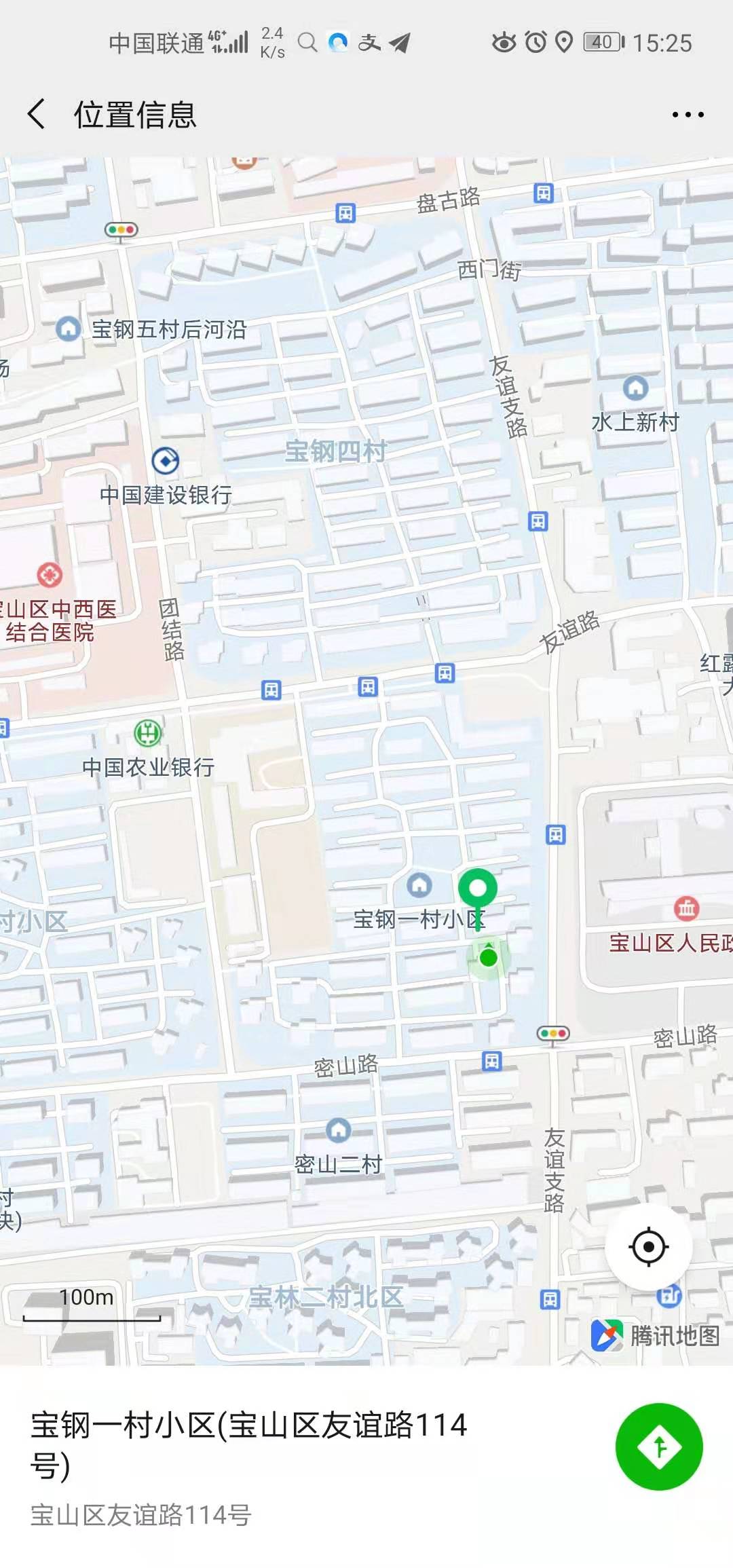
Task: Go back from 位置信息 screen
Action: (37, 113)
